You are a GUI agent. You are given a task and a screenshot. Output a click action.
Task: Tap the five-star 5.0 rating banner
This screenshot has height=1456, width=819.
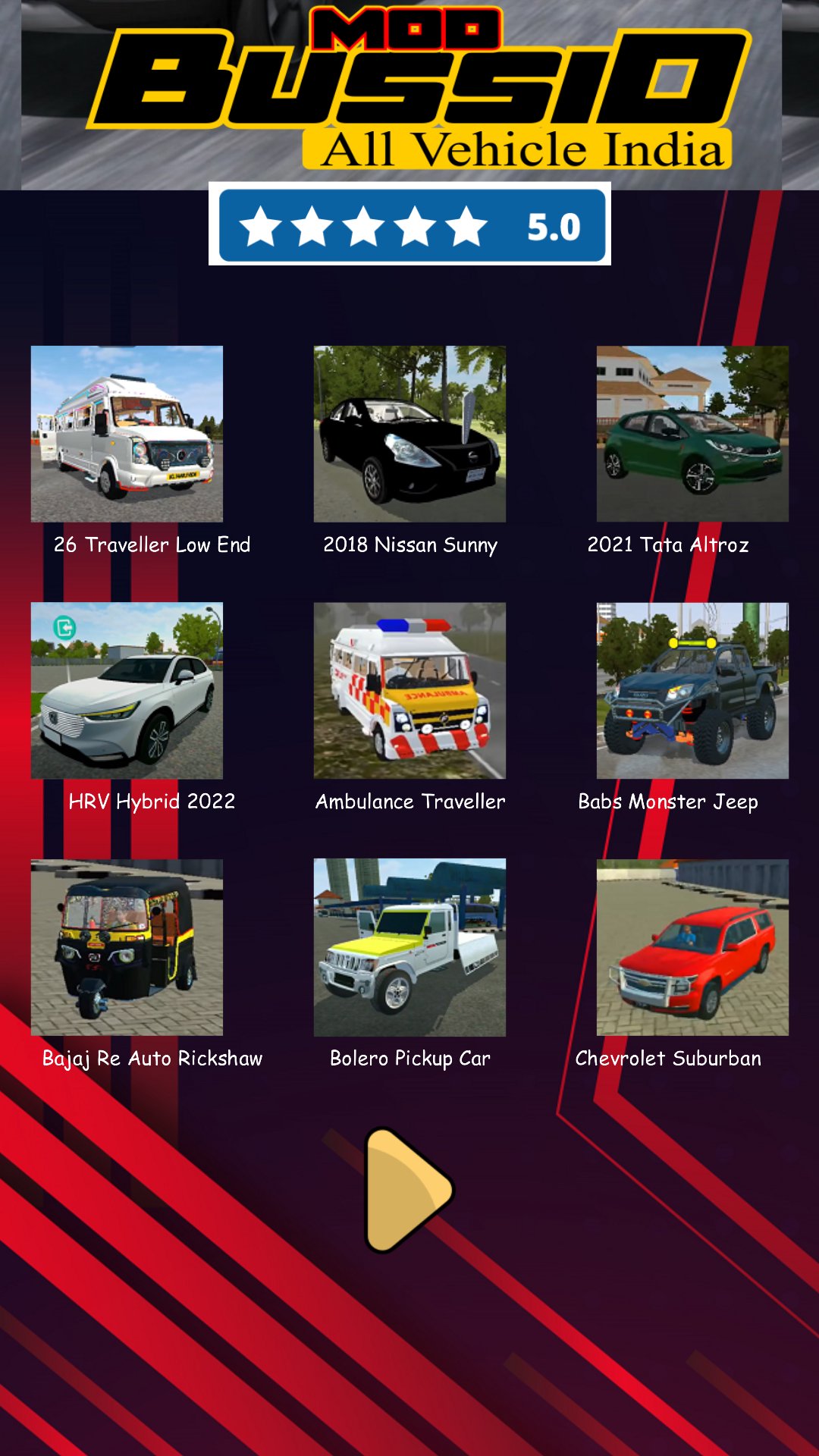[410, 225]
